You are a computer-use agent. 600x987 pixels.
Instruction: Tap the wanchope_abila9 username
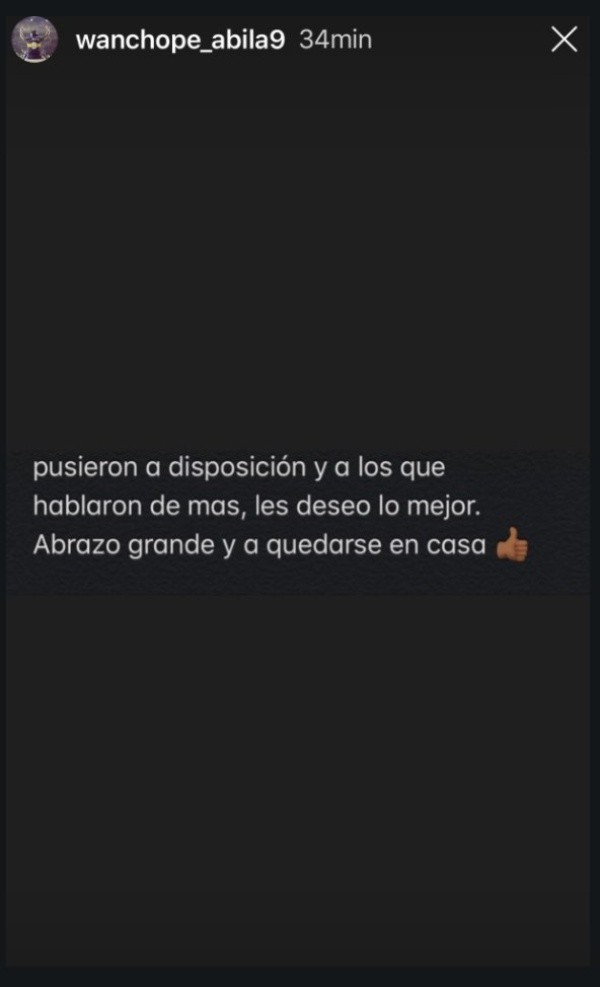coord(181,41)
